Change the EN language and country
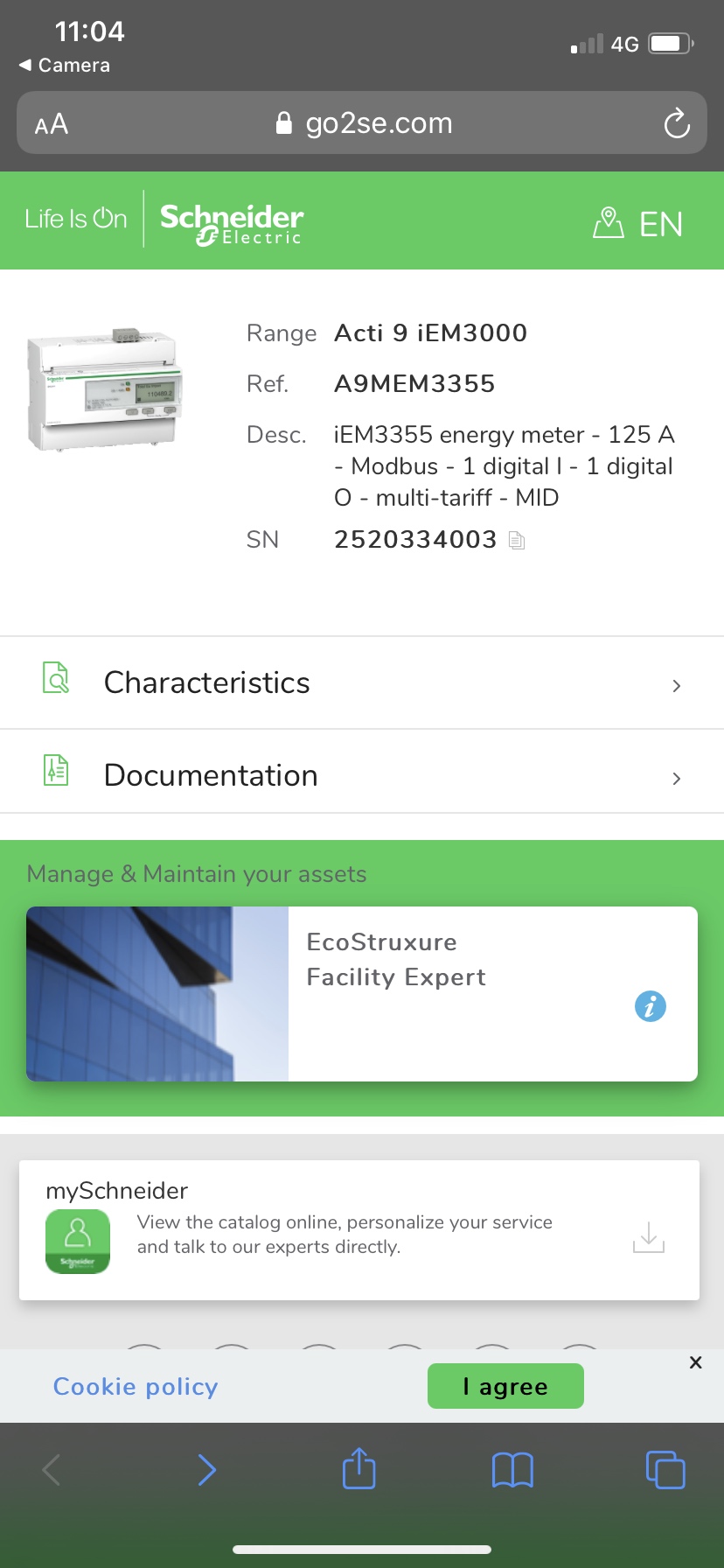This screenshot has width=724, height=1568. click(638, 224)
